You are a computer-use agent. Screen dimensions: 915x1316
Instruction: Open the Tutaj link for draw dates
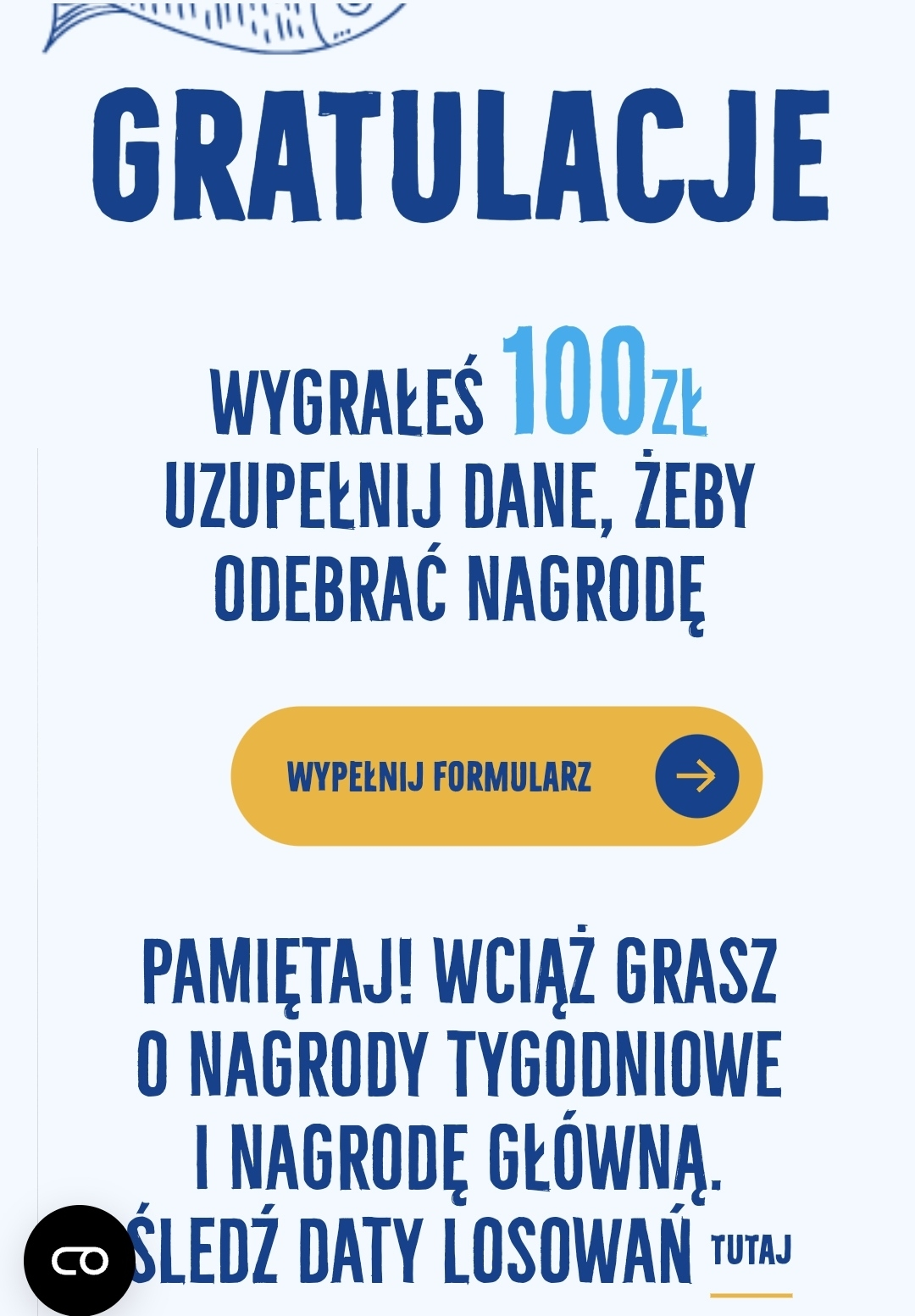(x=751, y=1252)
